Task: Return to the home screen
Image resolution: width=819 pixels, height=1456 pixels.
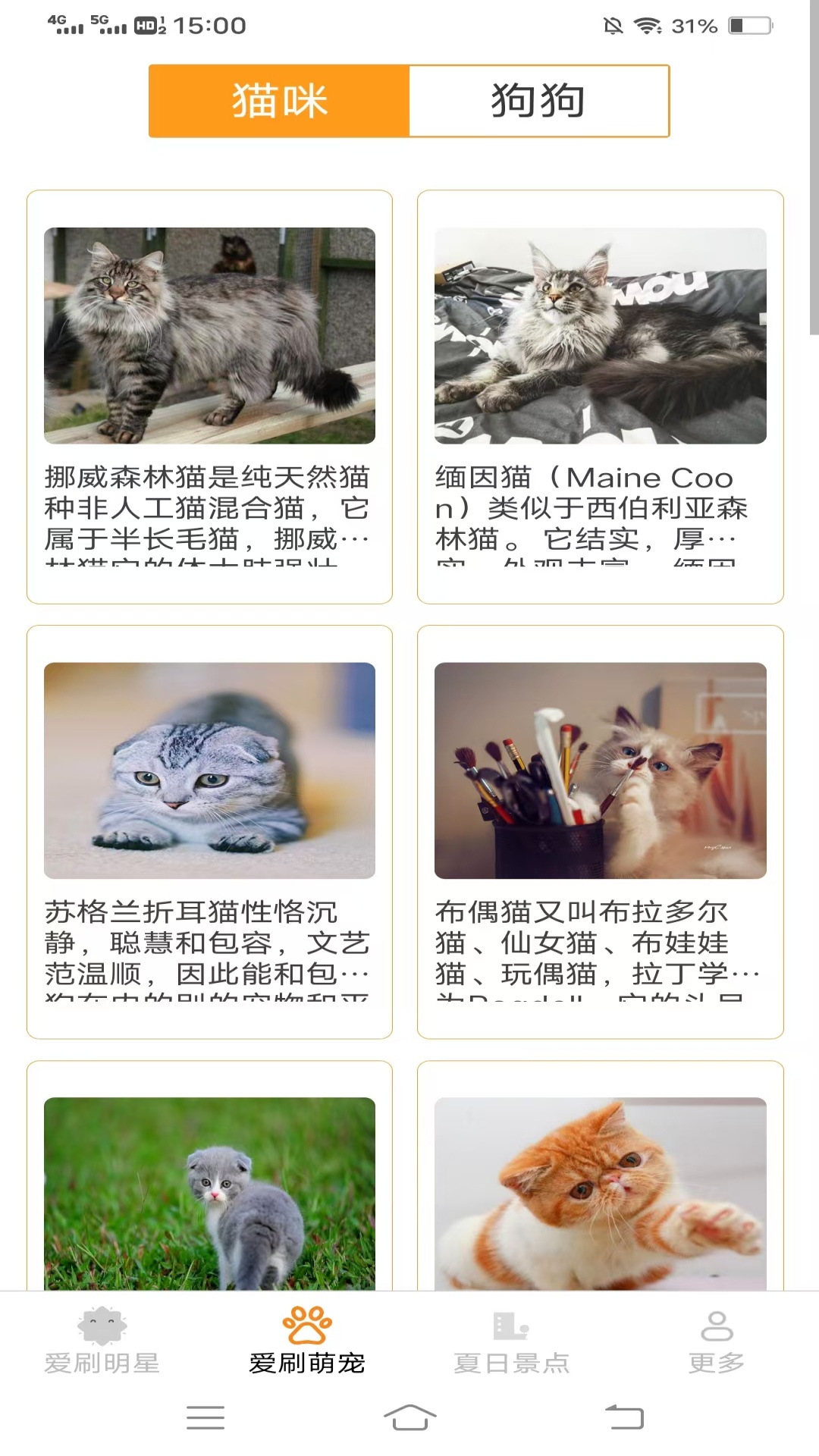Action: click(x=409, y=1417)
